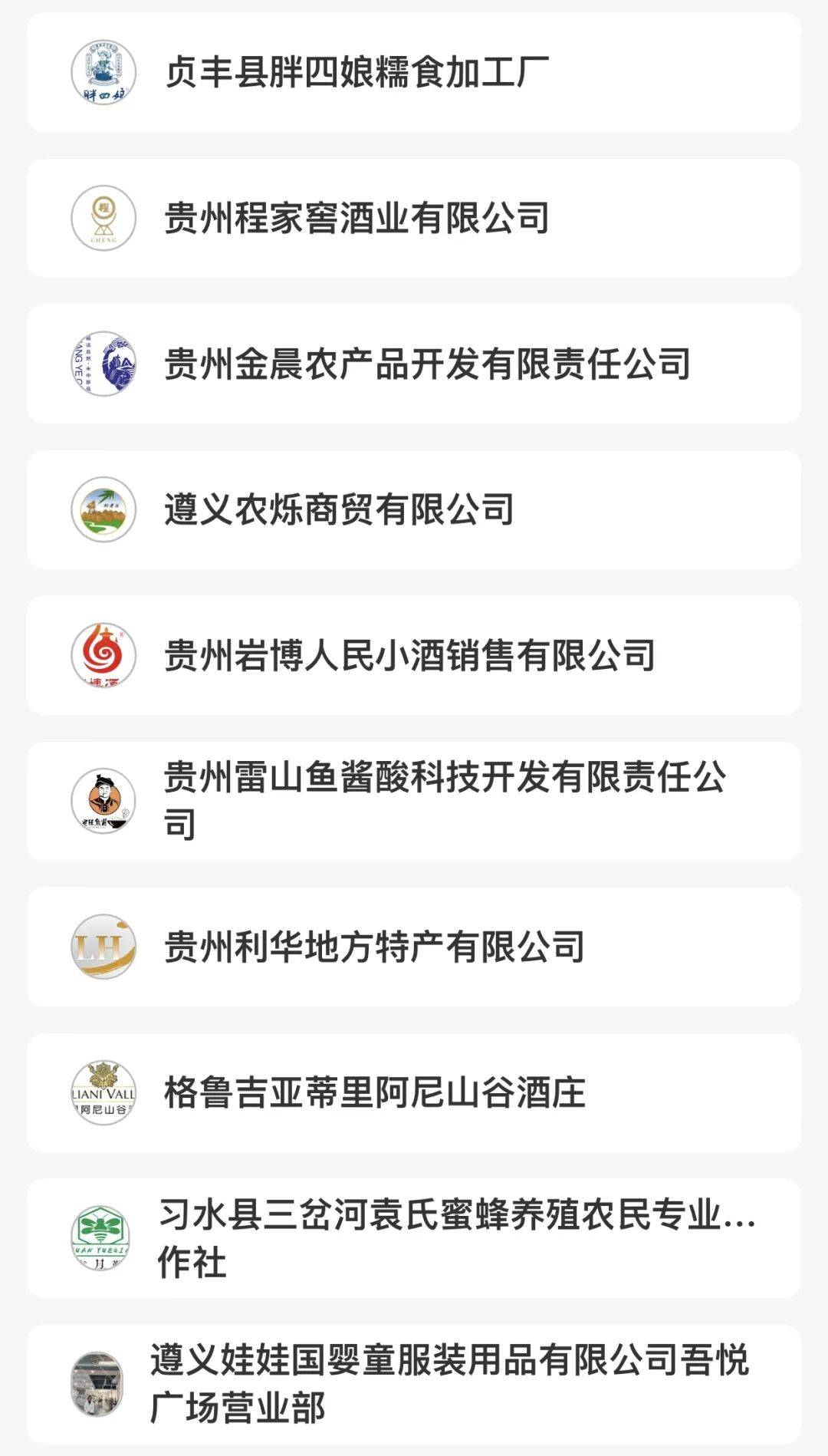Open 贵州程家窖酒业有限公司 entry

(414, 218)
